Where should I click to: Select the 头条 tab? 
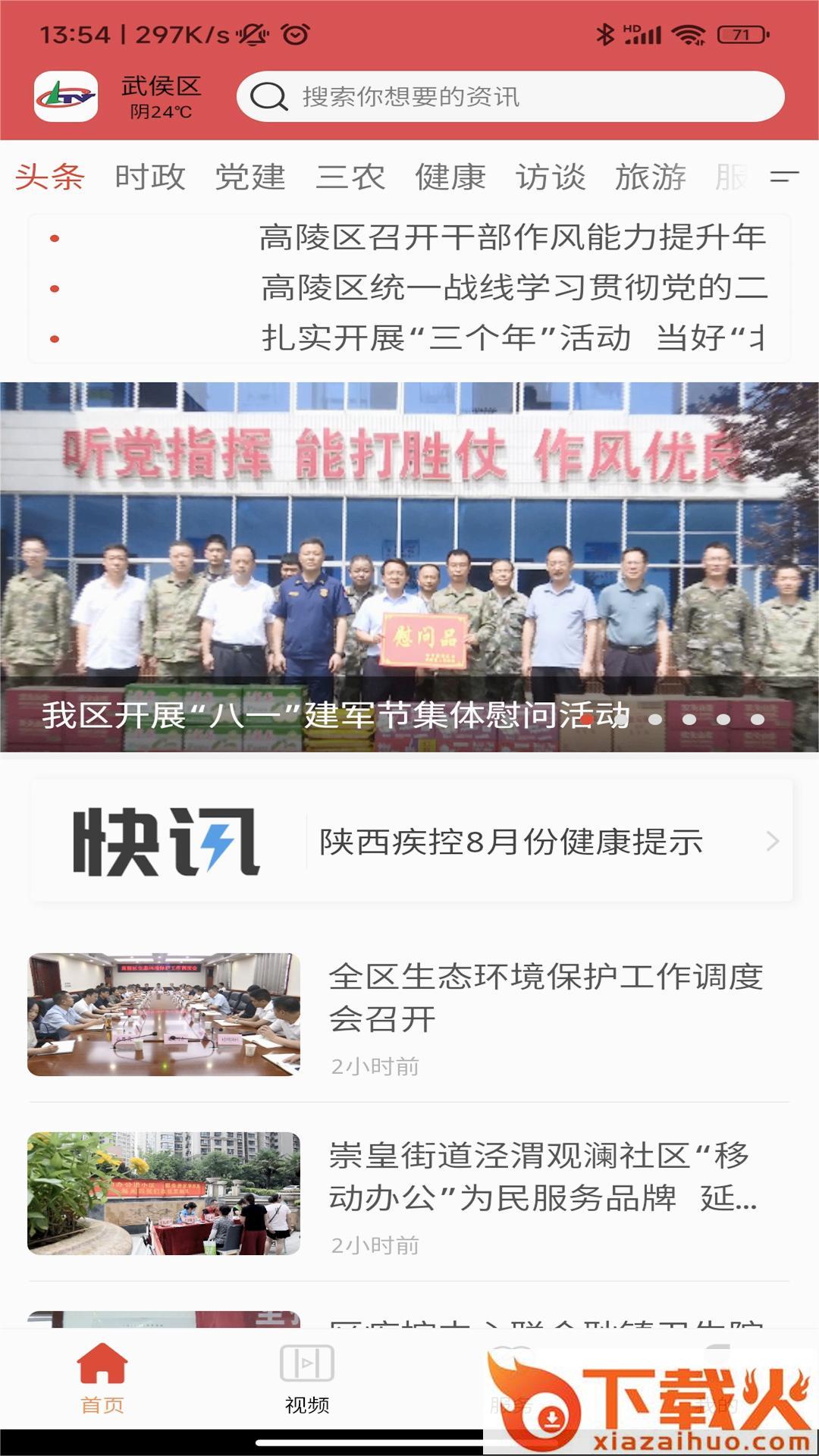coord(50,177)
